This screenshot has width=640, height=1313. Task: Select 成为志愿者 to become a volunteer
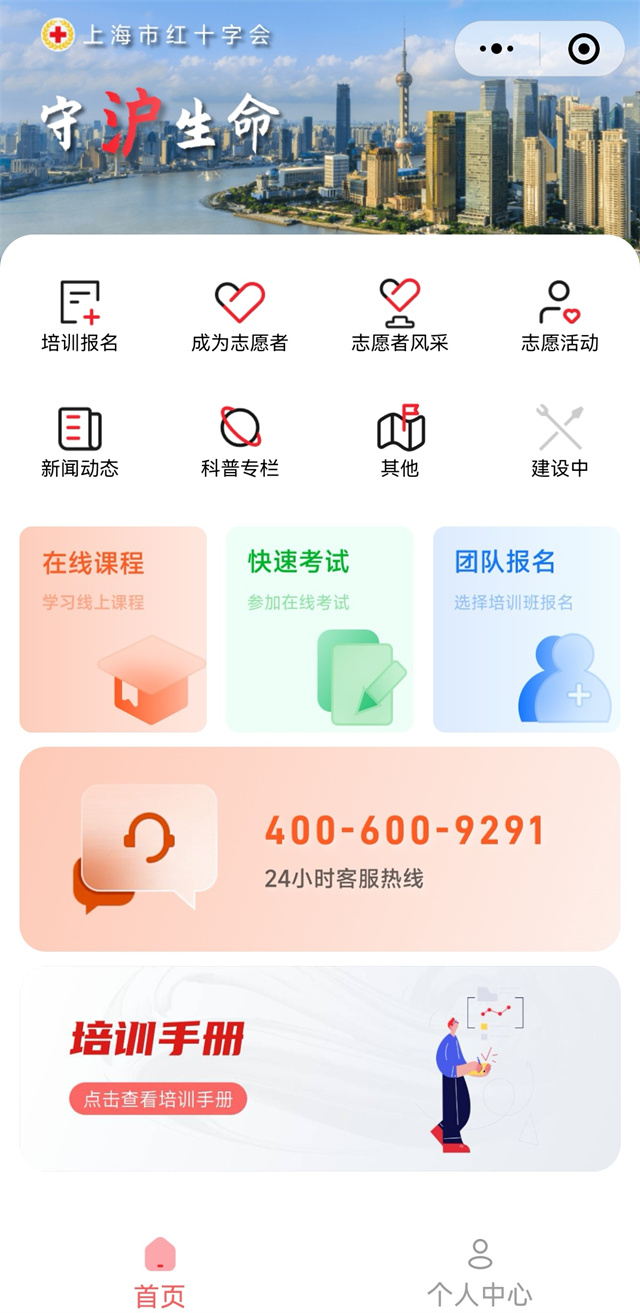(x=240, y=316)
